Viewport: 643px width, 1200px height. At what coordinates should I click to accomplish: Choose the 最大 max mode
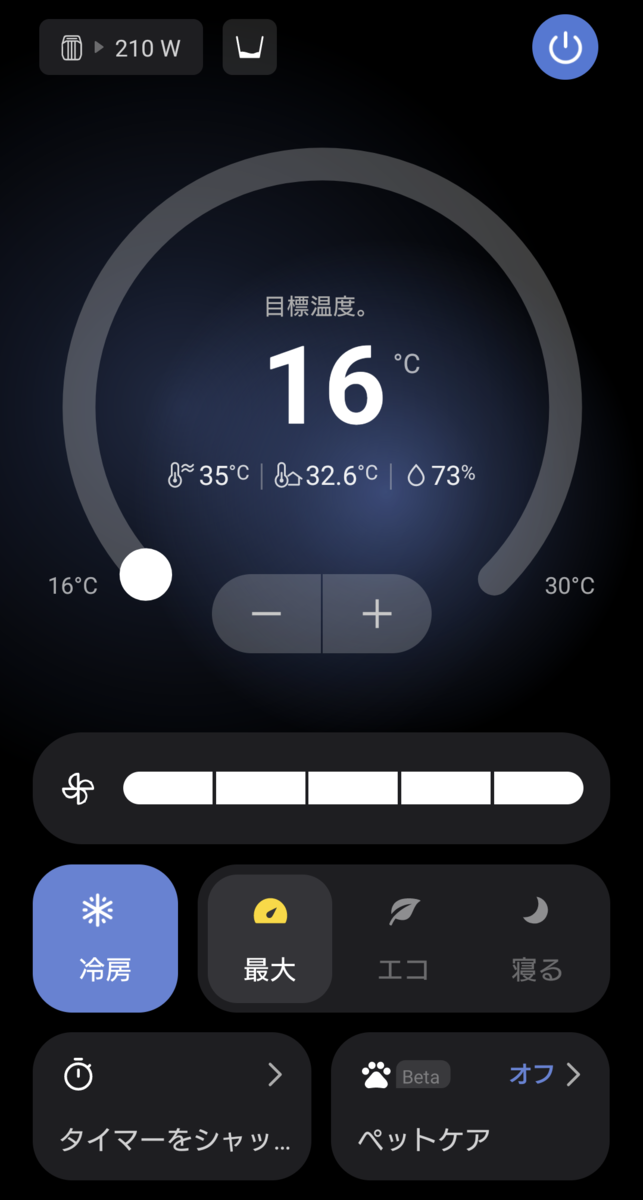tap(270, 939)
